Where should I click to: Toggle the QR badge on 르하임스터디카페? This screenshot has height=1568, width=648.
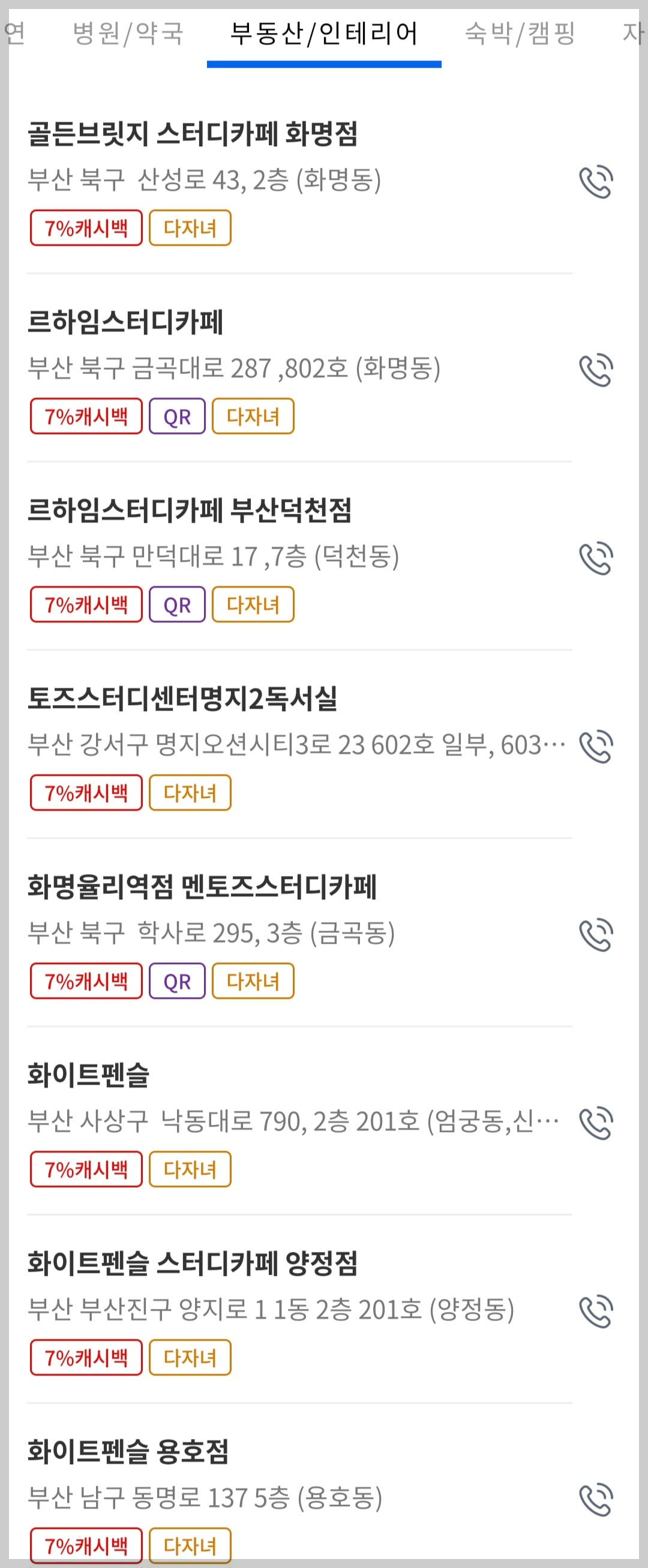click(178, 417)
